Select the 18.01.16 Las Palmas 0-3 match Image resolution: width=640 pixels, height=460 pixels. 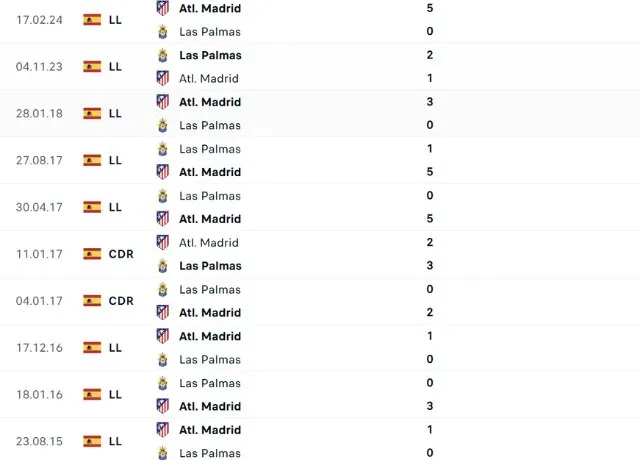(300, 394)
